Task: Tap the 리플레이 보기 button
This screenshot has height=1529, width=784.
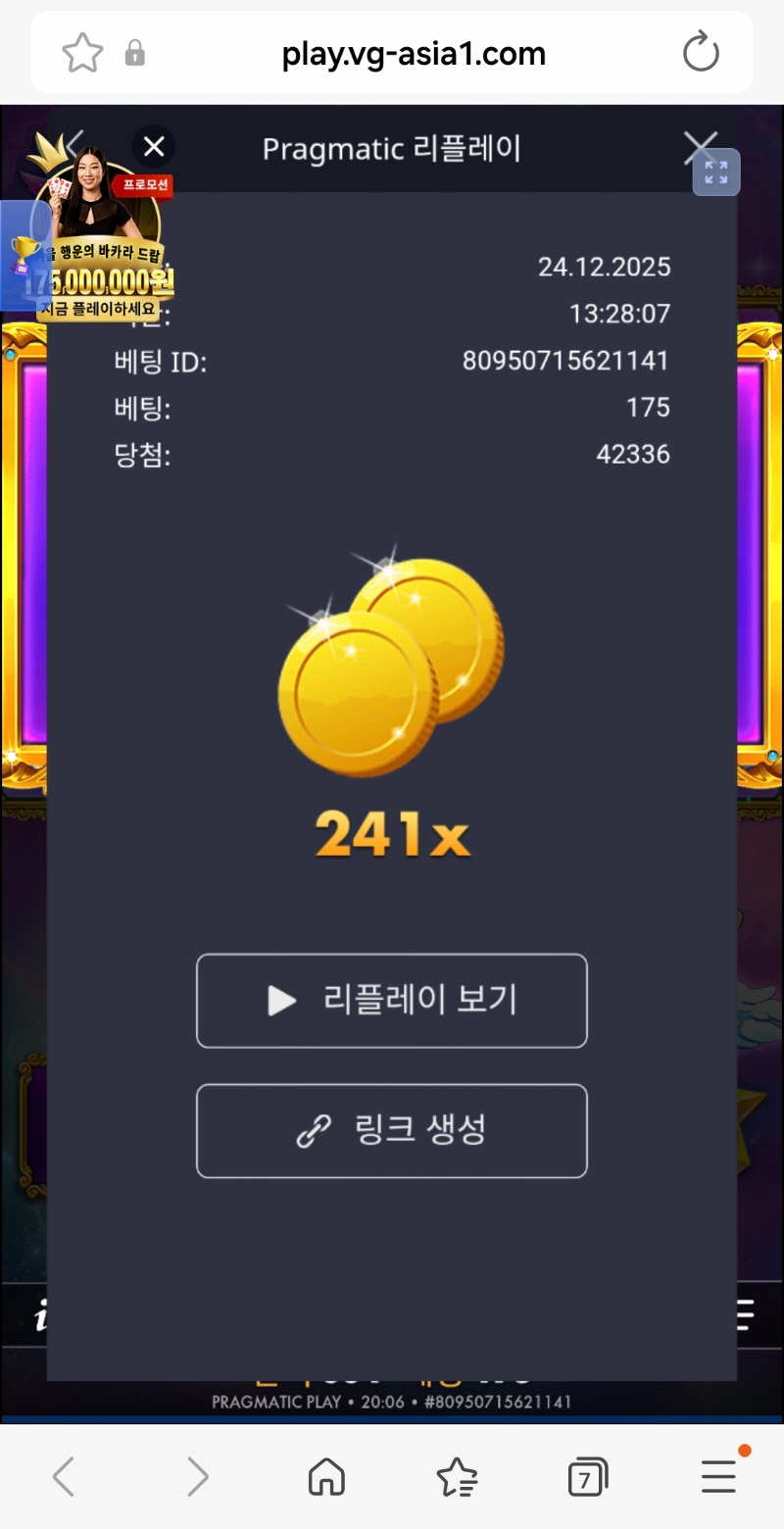Action: point(392,1001)
